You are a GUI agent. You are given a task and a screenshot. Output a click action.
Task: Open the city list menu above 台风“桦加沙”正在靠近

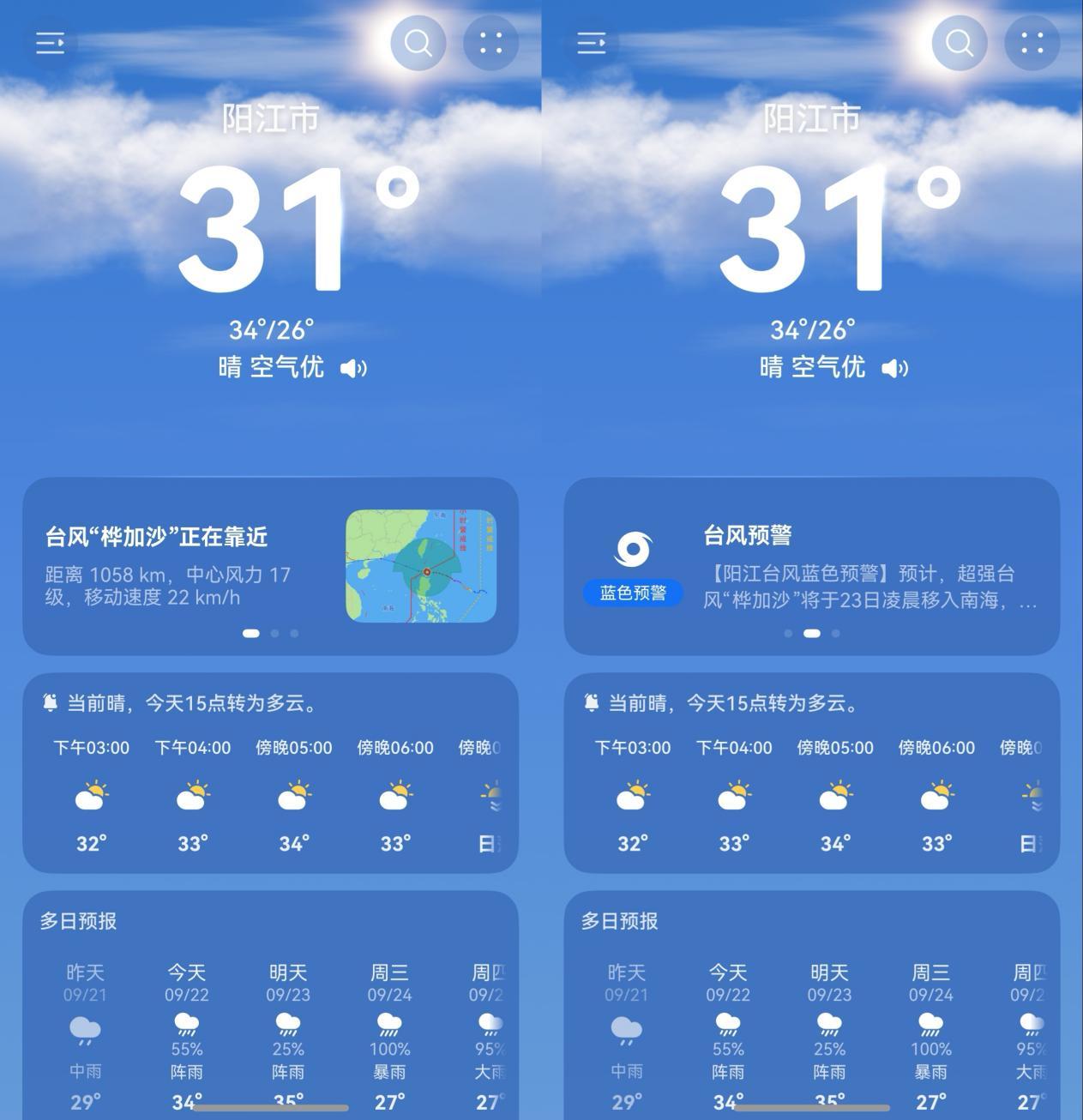[51, 43]
